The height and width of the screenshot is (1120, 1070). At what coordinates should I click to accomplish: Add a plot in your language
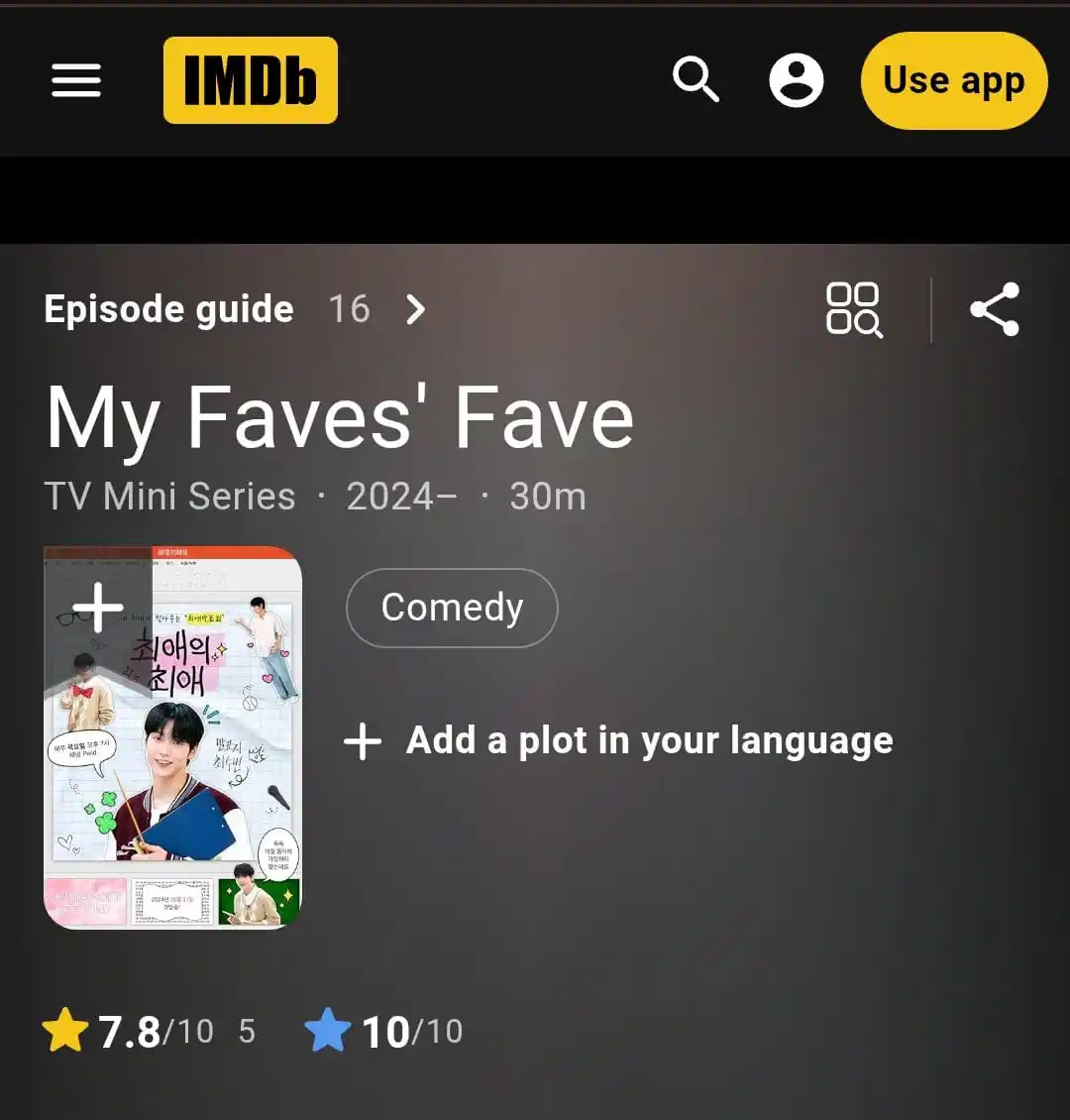click(619, 741)
